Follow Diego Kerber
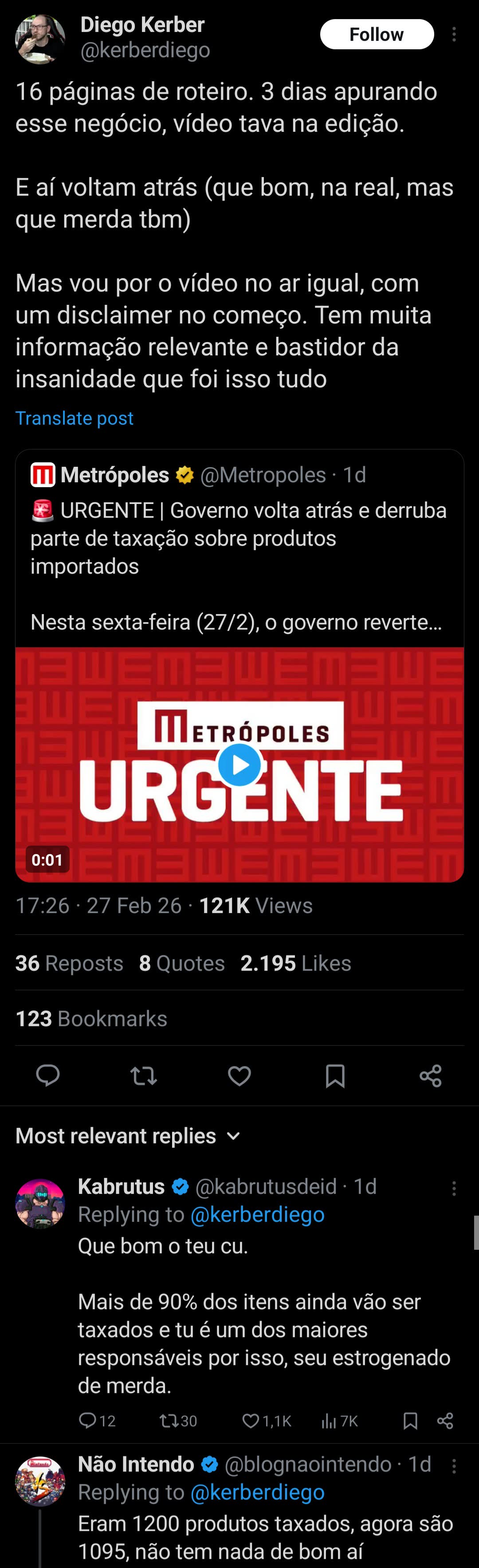 click(x=377, y=34)
